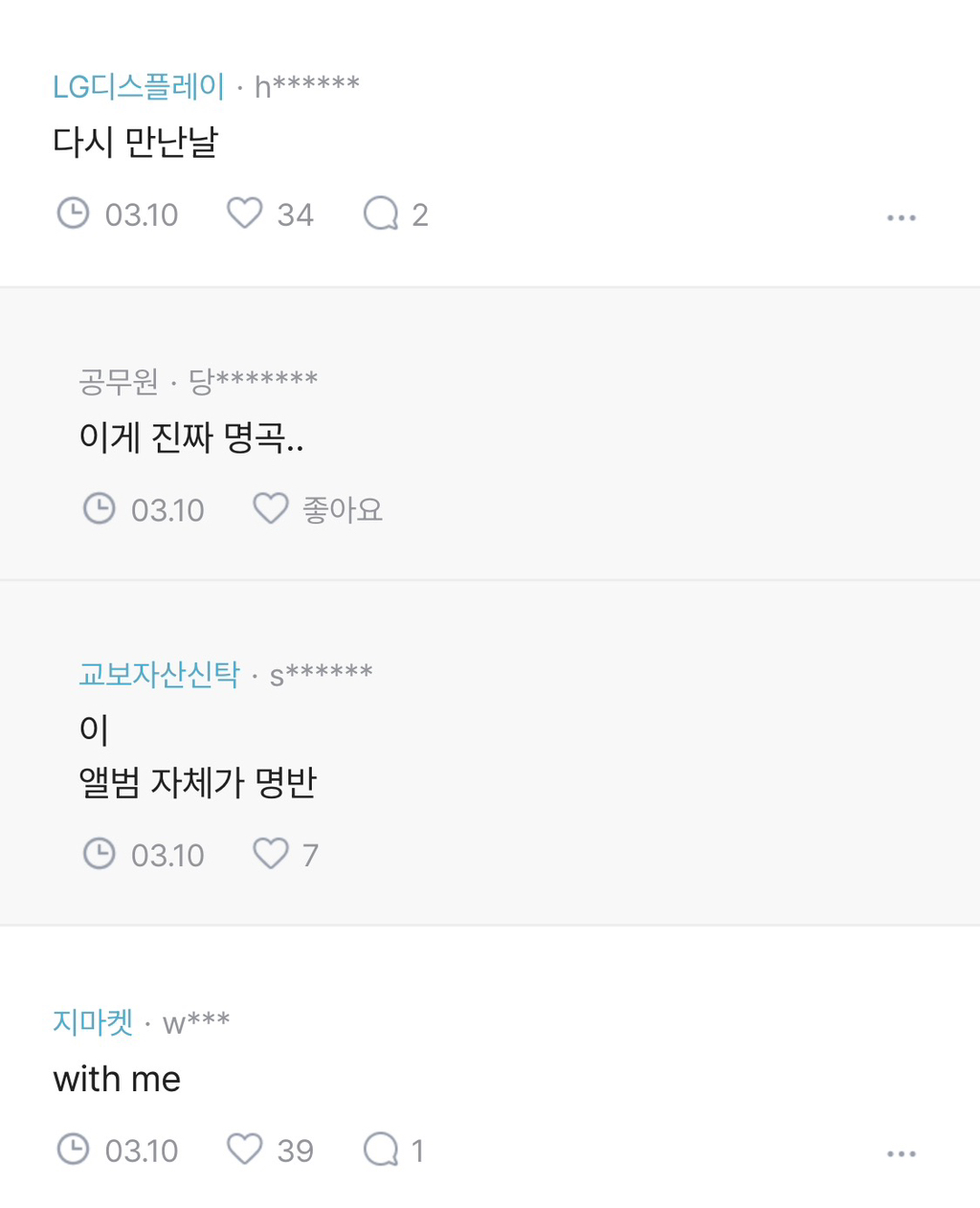Toggle the like heart showing 7

[272, 854]
